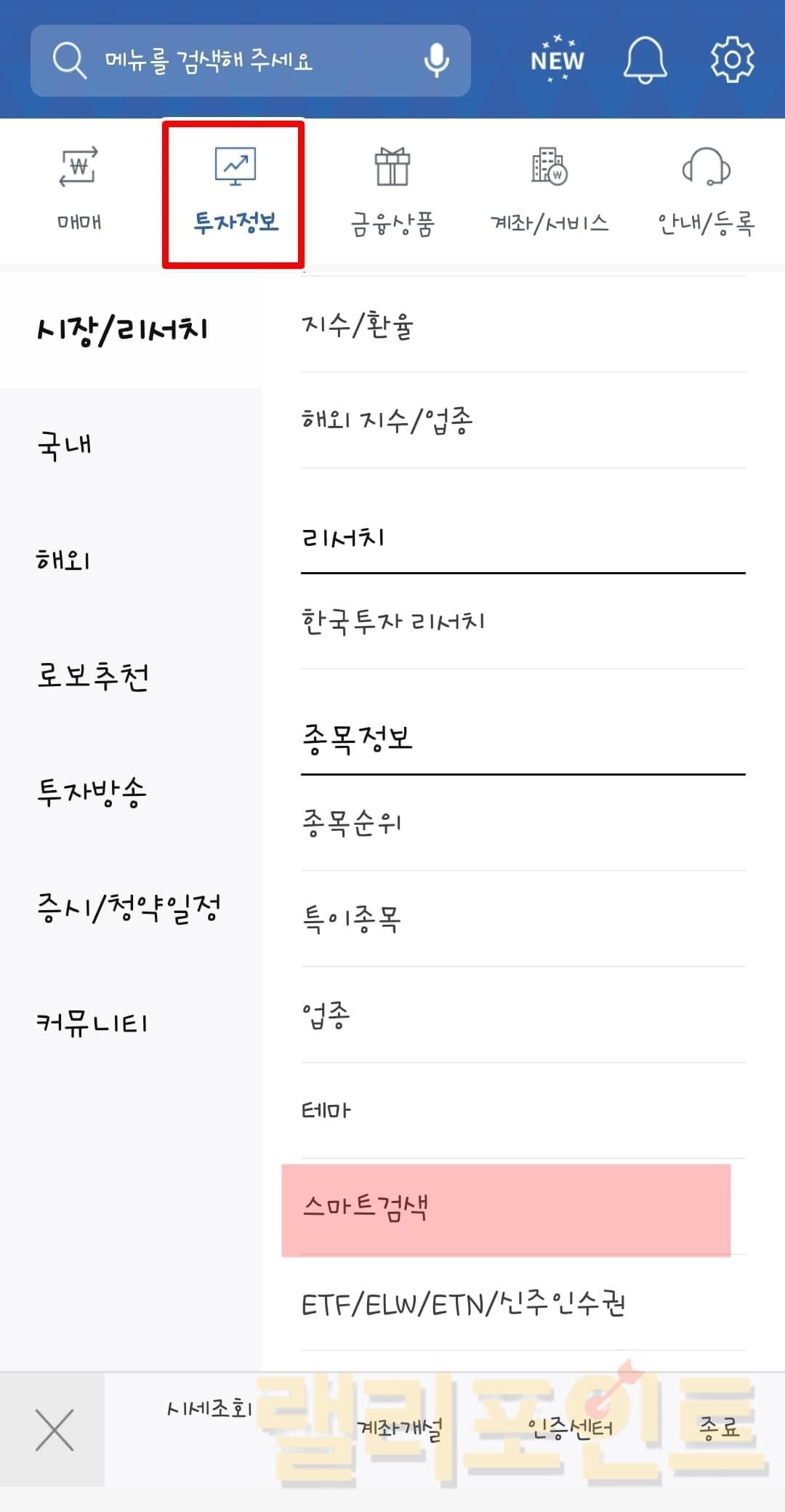785x1512 pixels.
Task: Open 스마트검색
Action: coord(366,1208)
